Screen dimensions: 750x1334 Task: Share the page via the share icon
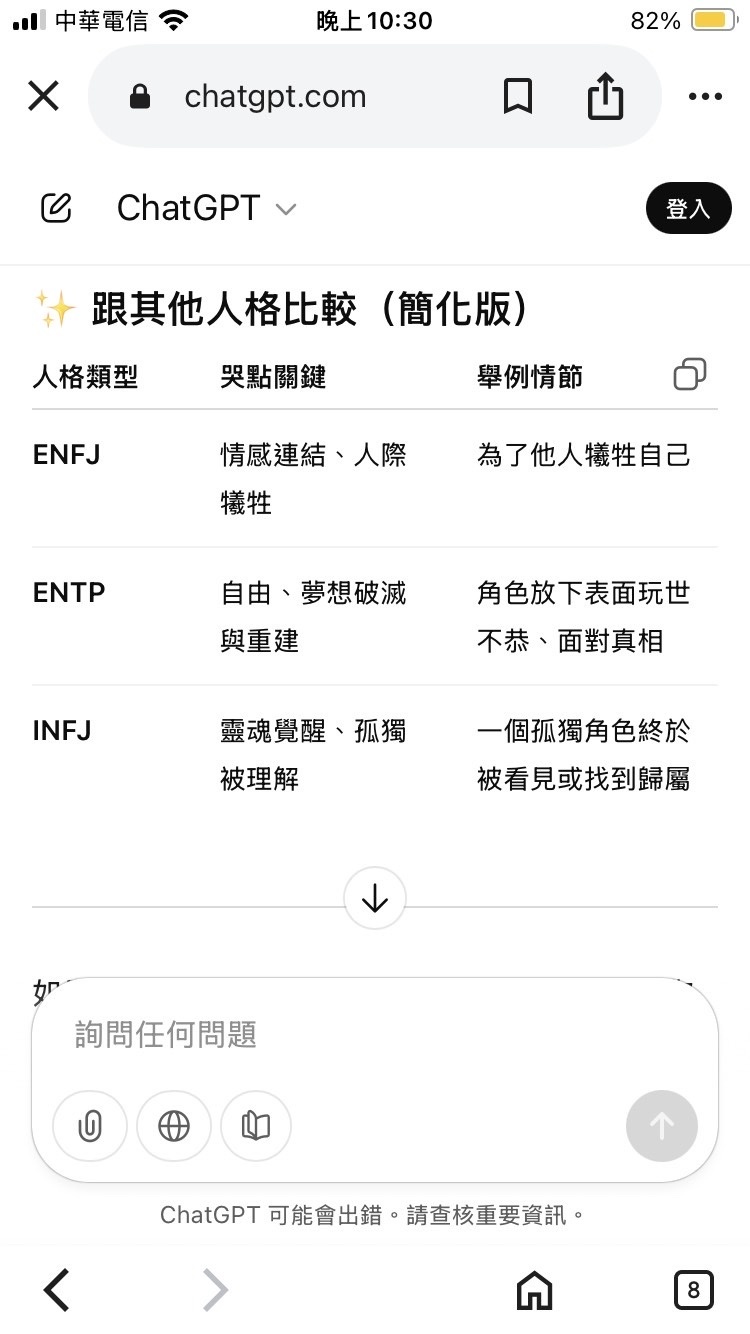pyautogui.click(x=605, y=96)
